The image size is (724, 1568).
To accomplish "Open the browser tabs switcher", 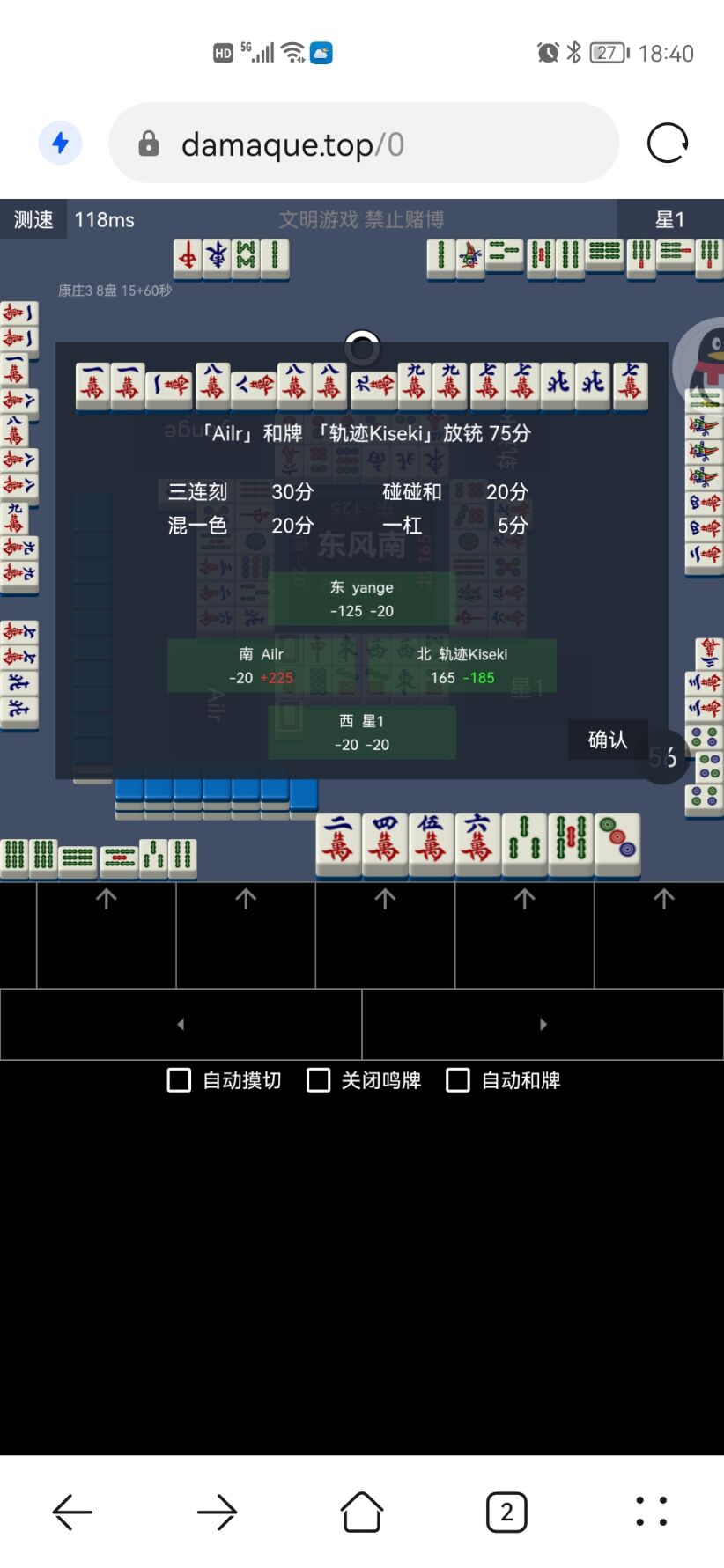I will tap(506, 1512).
